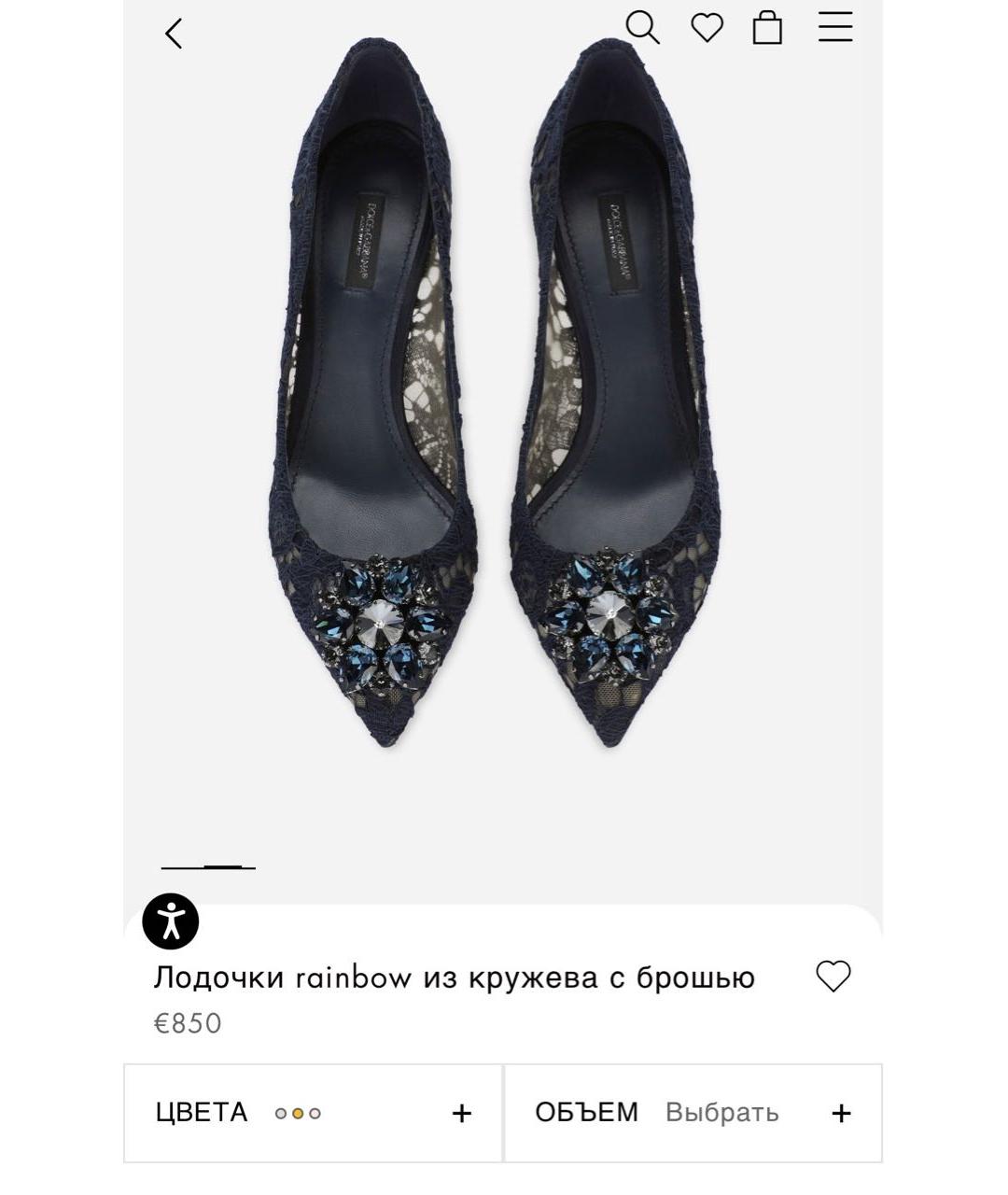Open the hamburger menu icon
The height and width of the screenshot is (1195, 1008).
[x=835, y=28]
